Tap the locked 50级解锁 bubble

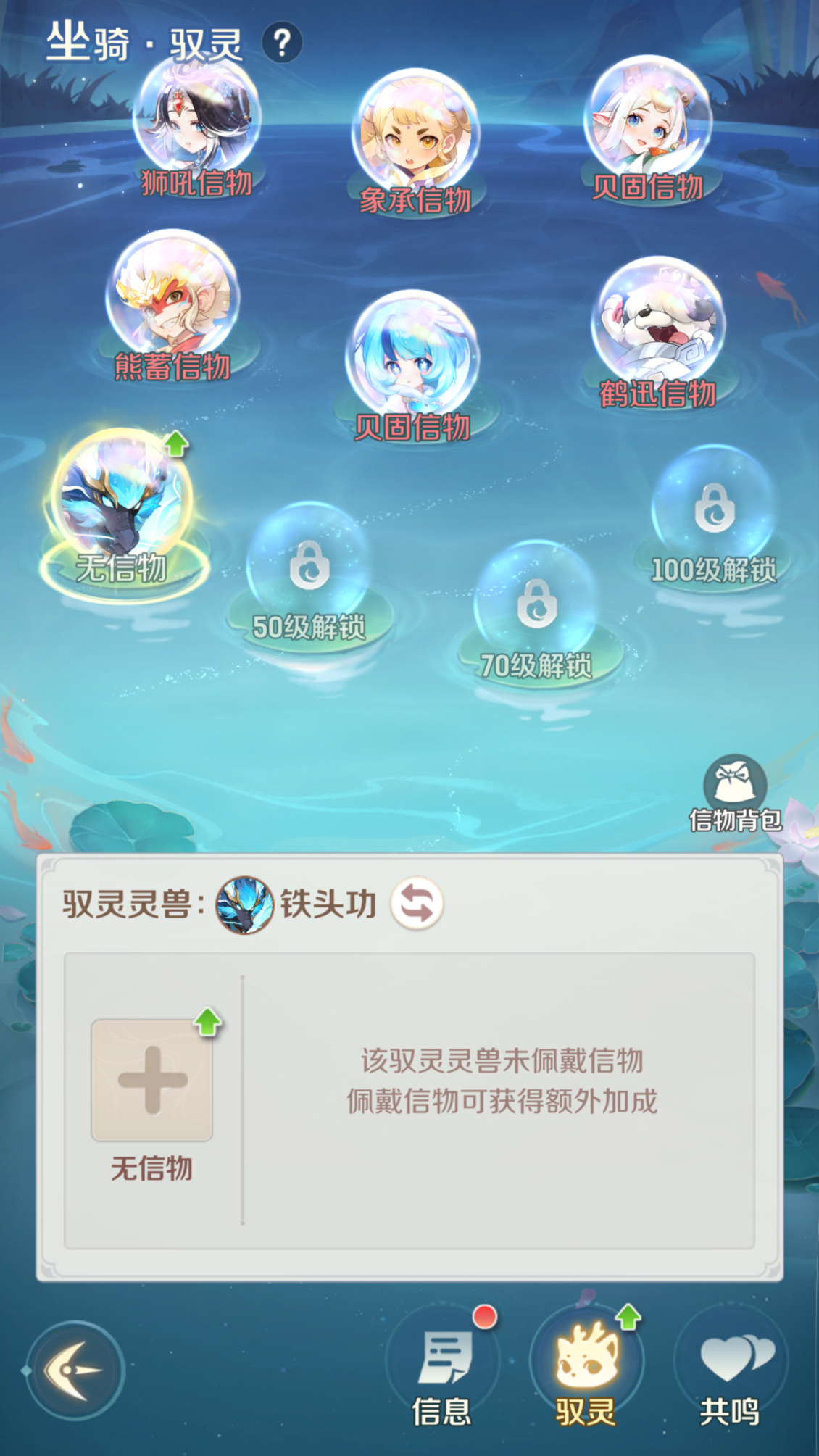[x=309, y=566]
